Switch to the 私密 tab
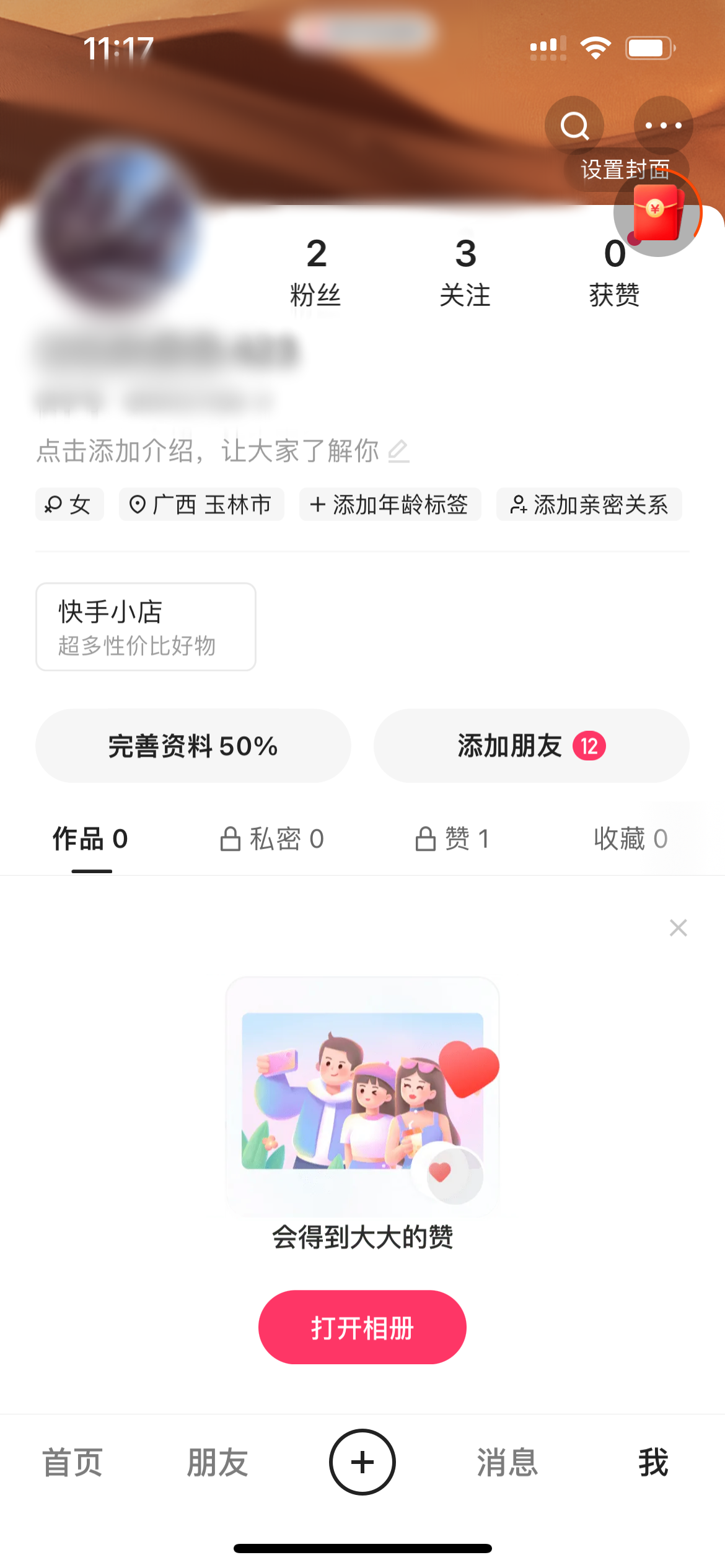Screen dimensions: 725x1568 click(x=271, y=839)
